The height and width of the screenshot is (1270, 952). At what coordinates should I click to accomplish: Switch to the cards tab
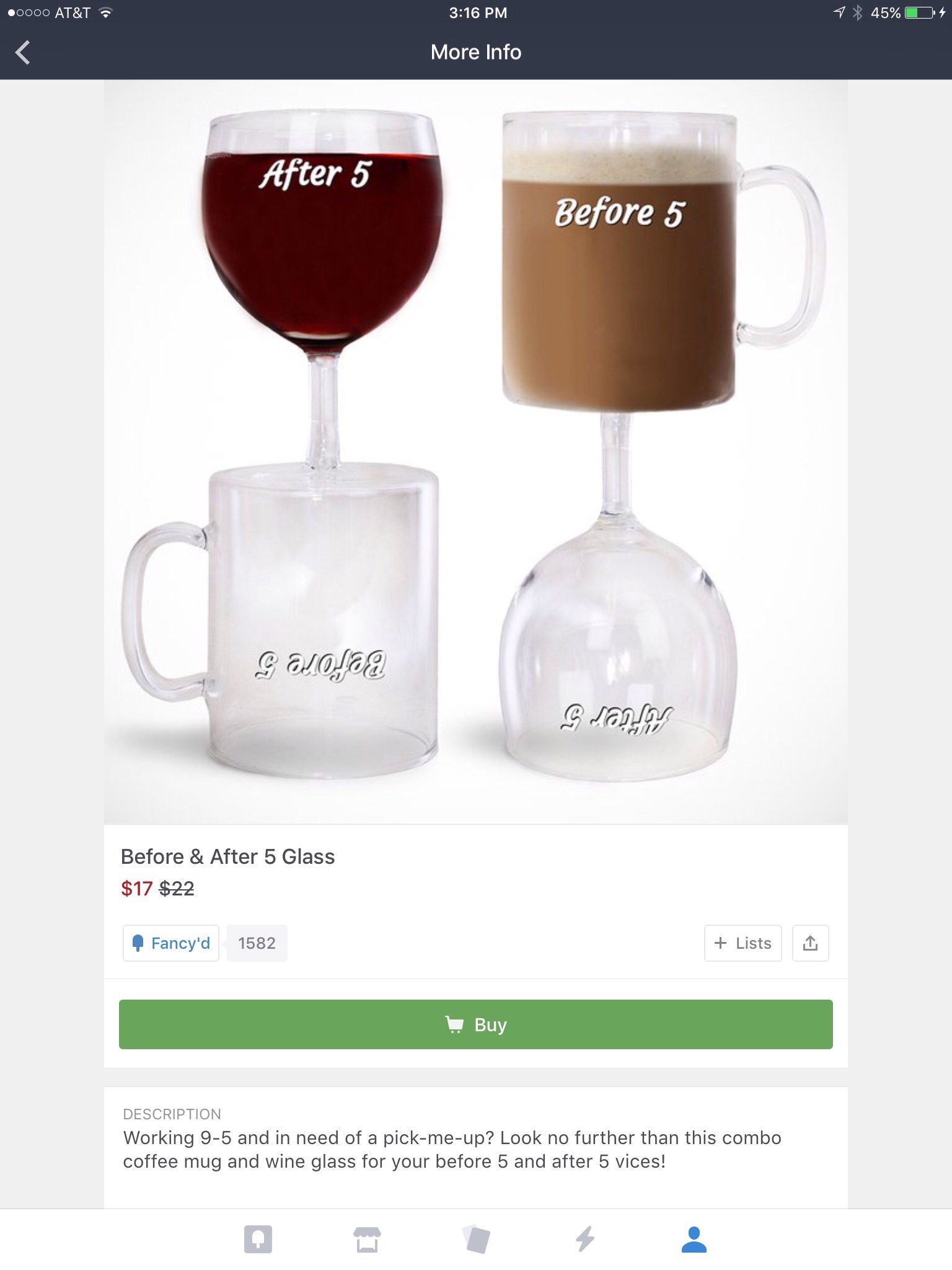(x=476, y=1240)
